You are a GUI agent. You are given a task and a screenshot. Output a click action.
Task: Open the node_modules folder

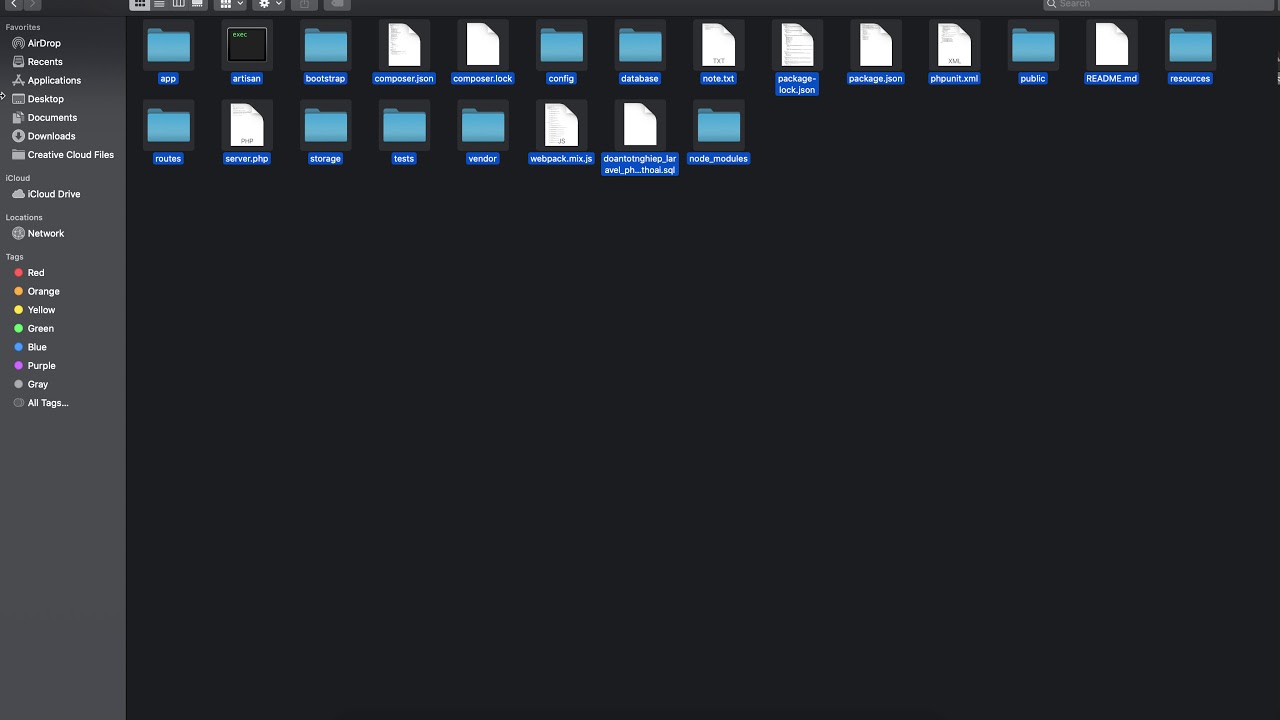(x=718, y=126)
